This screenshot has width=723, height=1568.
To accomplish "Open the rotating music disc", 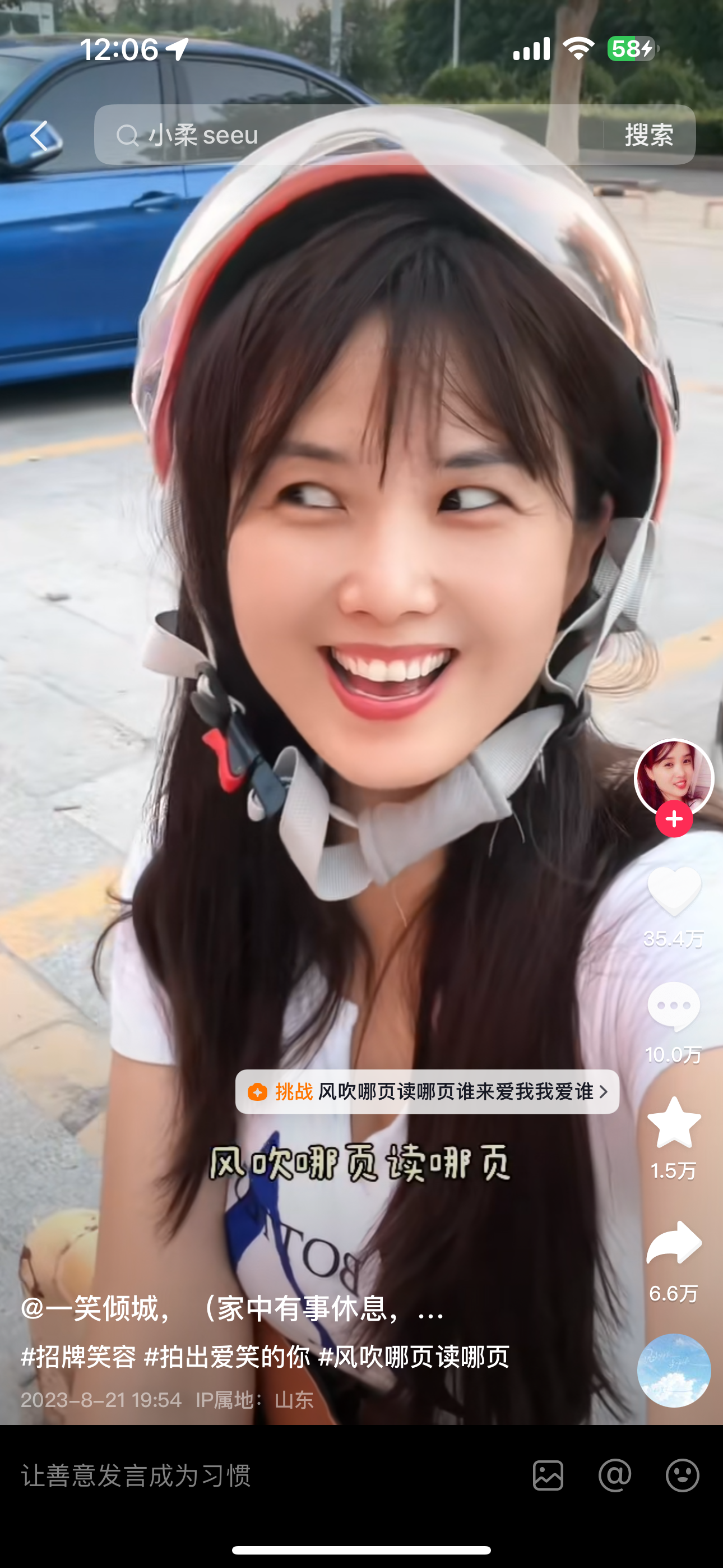I will point(674,1371).
